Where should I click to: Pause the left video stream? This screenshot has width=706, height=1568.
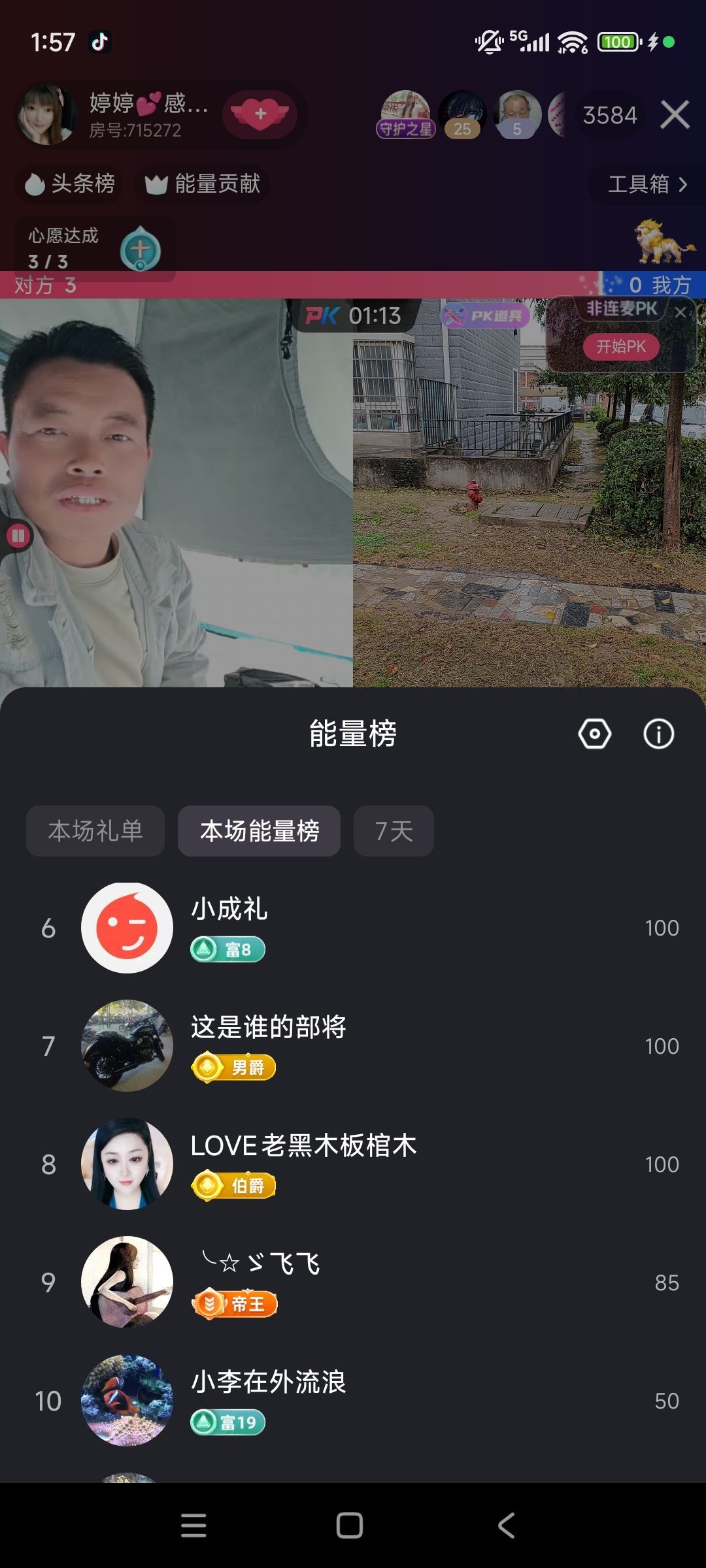point(18,536)
